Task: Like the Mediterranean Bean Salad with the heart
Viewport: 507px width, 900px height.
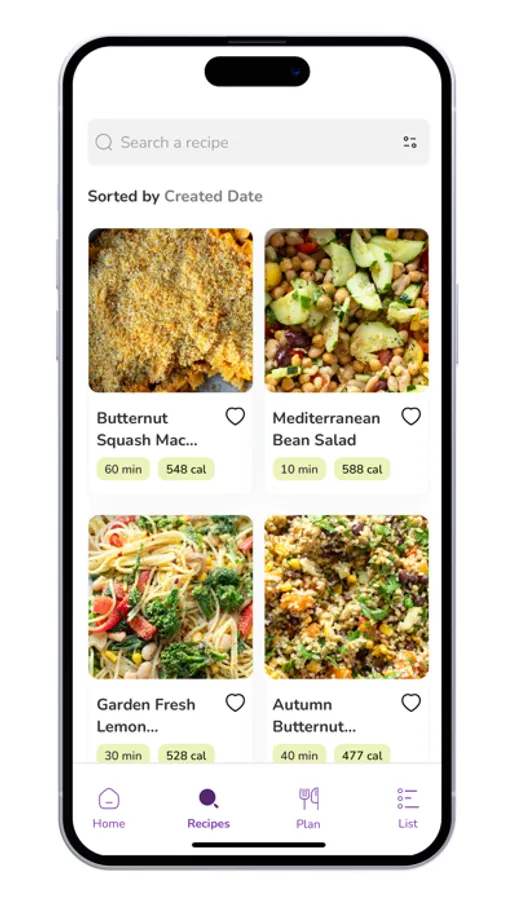Action: click(411, 416)
